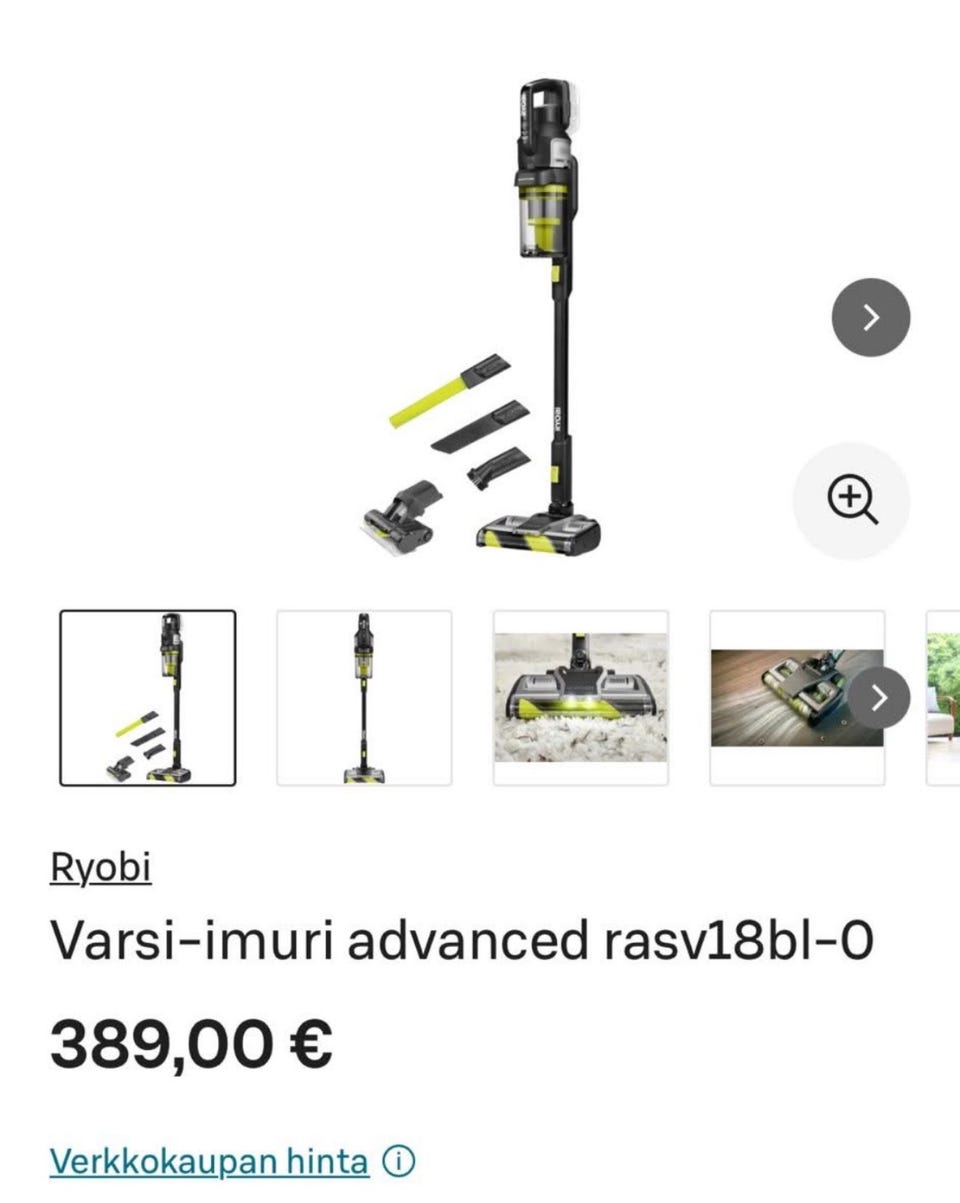This screenshot has width=960, height=1203.
Task: Show info about Verkkokaupan hinta
Action: point(398,1163)
